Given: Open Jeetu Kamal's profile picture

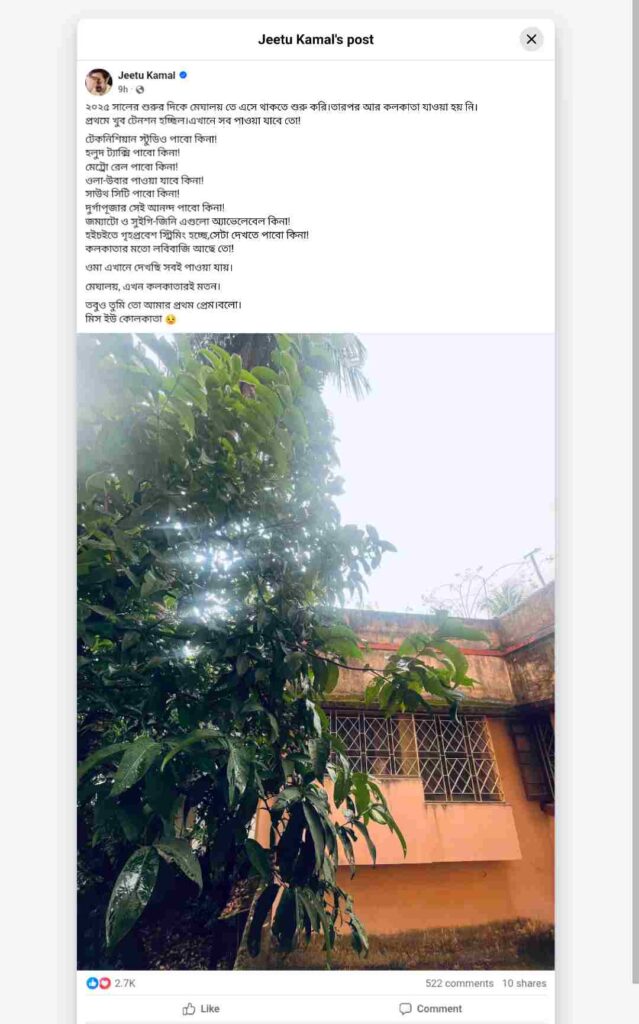Looking at the screenshot, I should click(98, 82).
